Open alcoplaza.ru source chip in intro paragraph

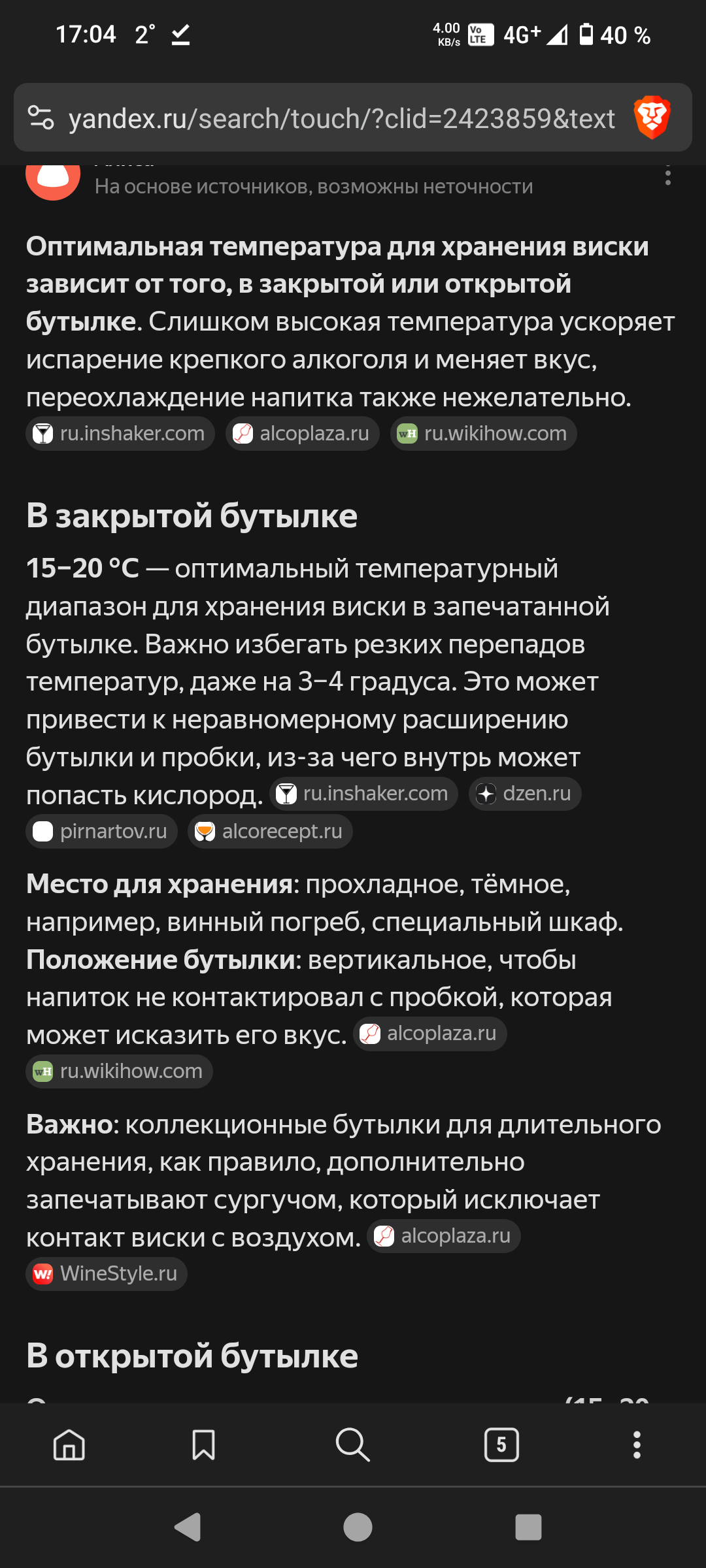tap(303, 434)
